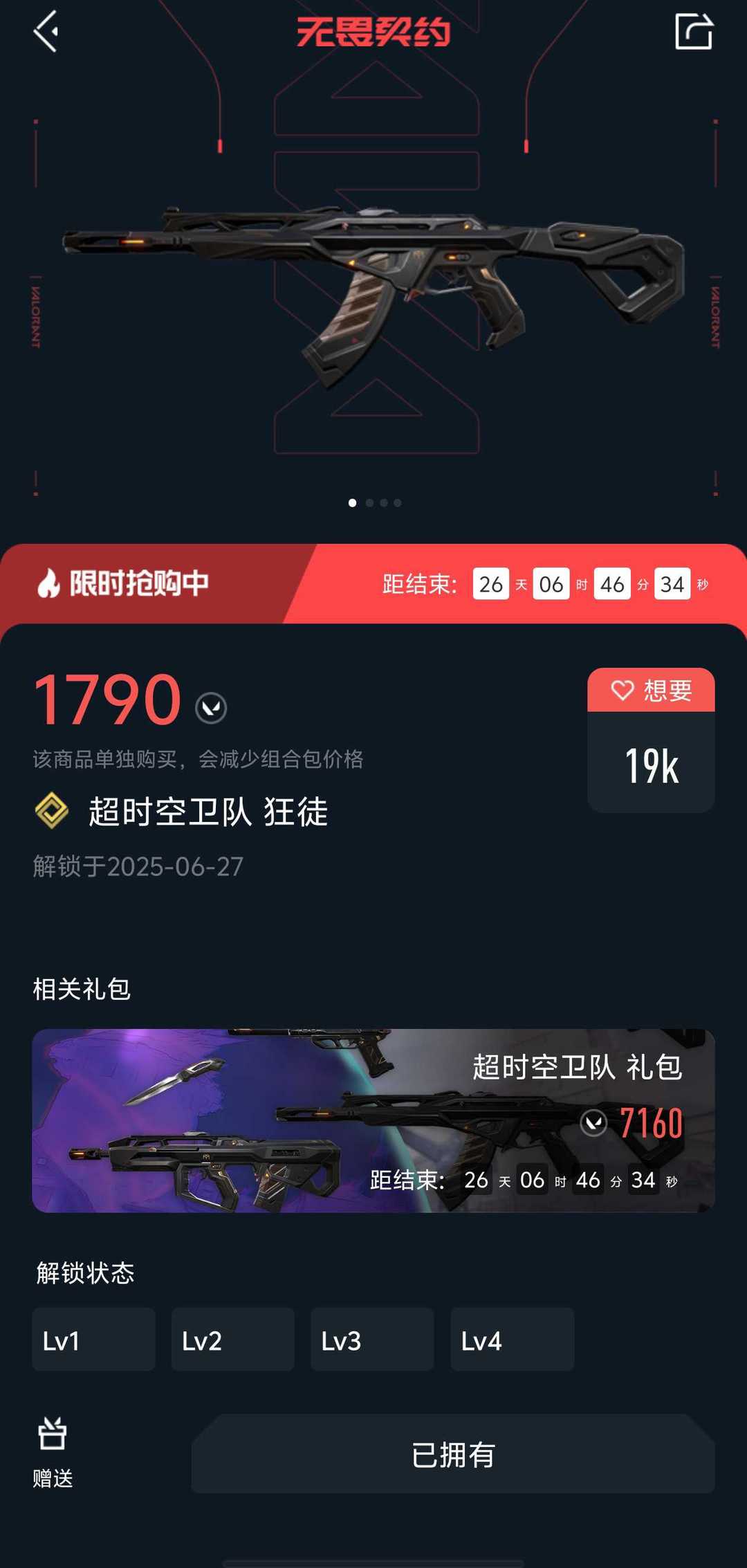Tap the weapon image page indicator dots

(375, 503)
